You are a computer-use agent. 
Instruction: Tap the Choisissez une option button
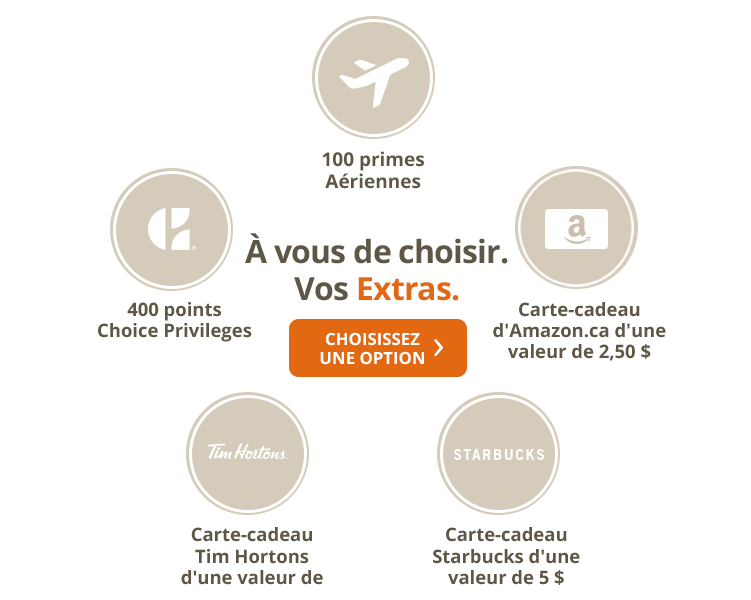tap(377, 348)
